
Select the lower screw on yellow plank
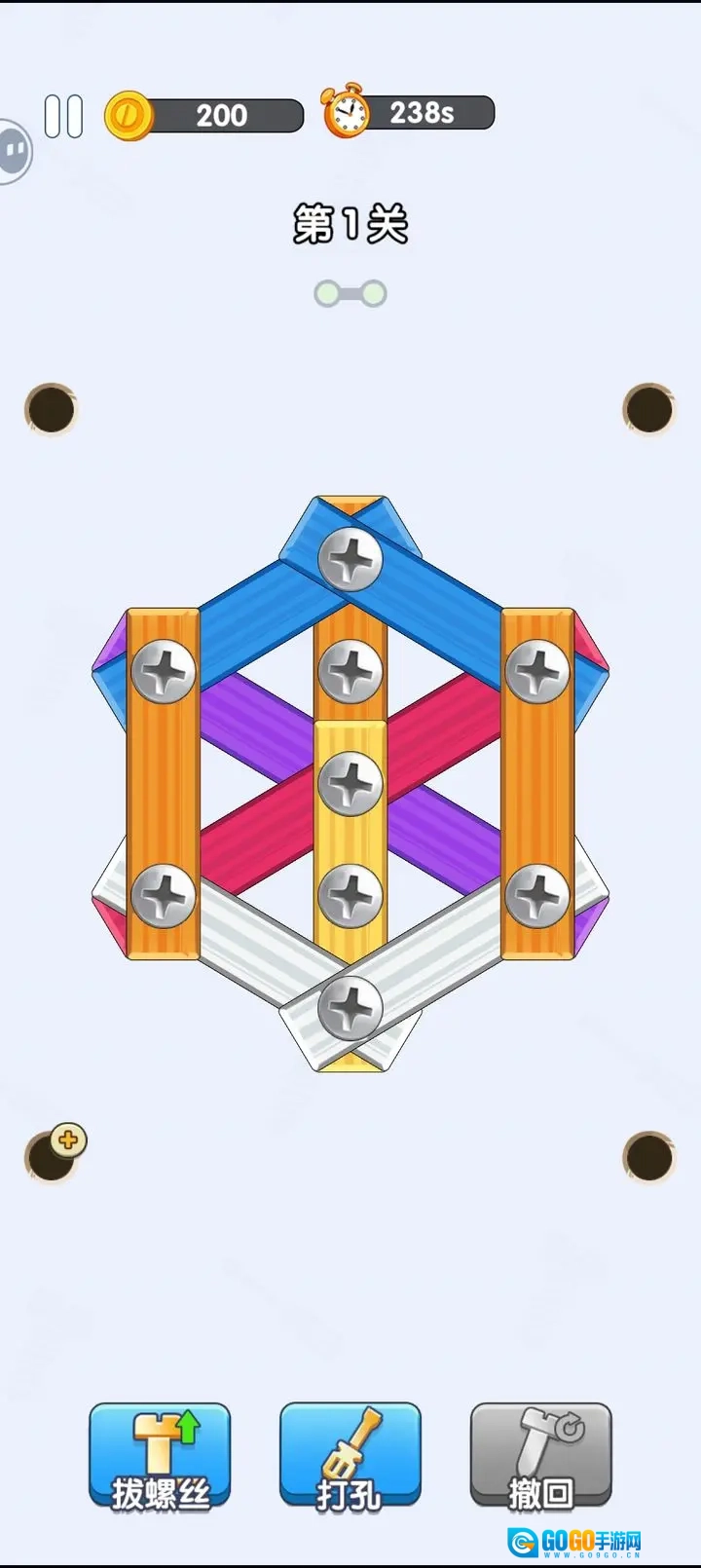click(x=350, y=894)
